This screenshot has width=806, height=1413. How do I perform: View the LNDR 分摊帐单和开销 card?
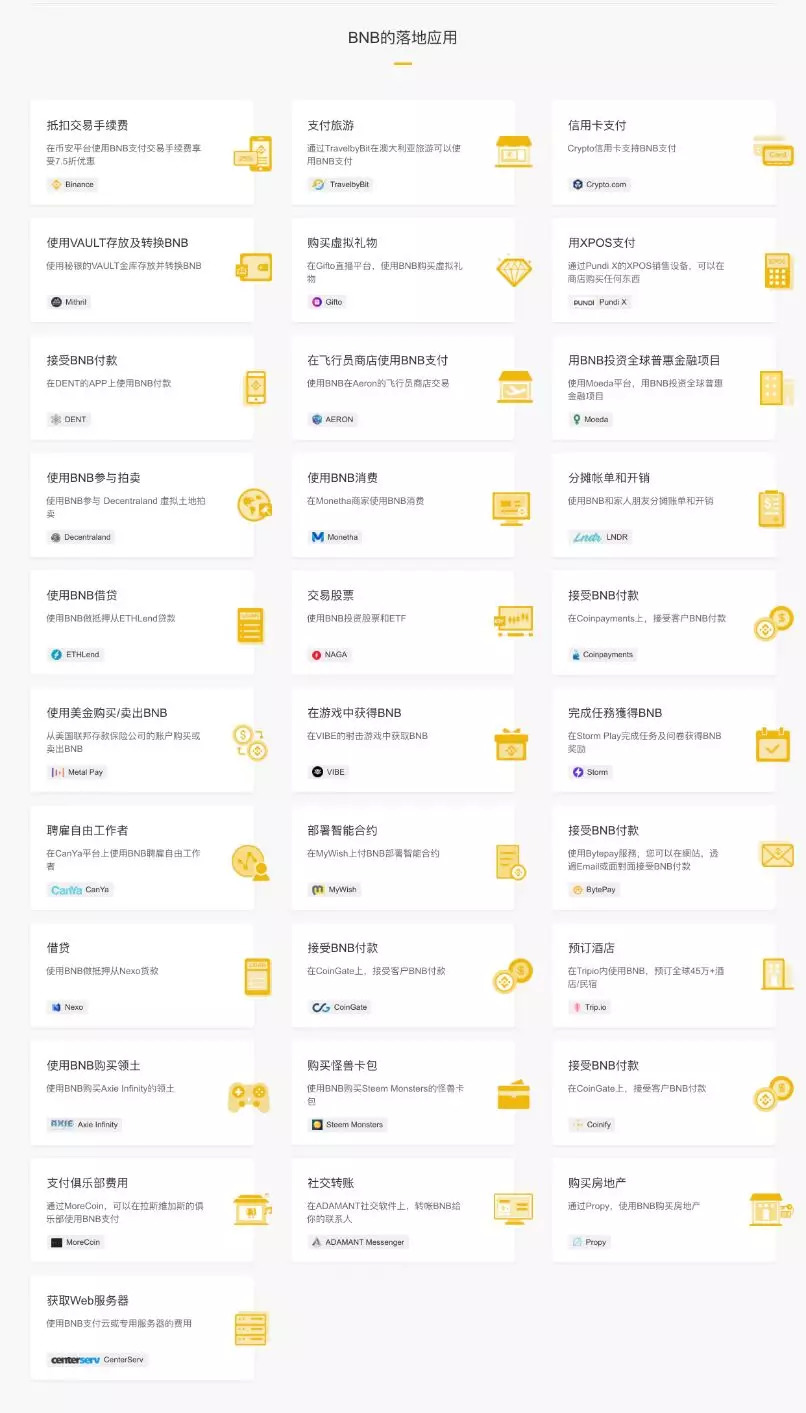663,505
